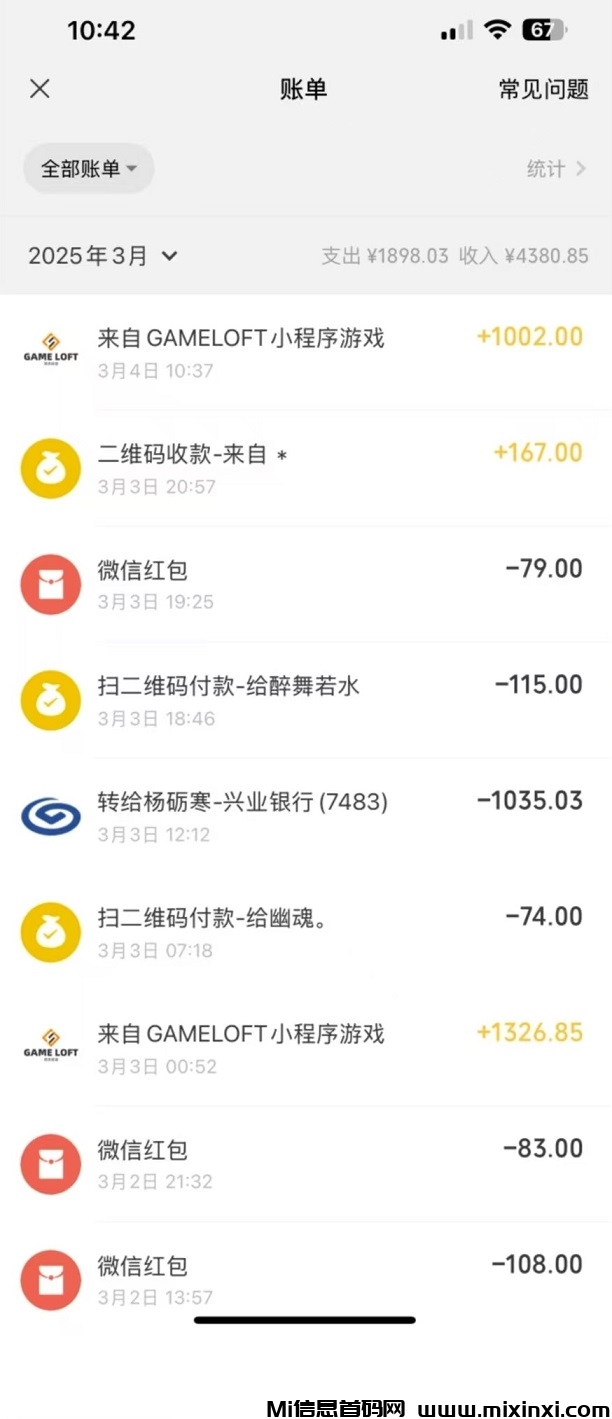The width and height of the screenshot is (612, 1419).
Task: Open the 微信红包 -79.00 entry
Action: [x=305, y=584]
